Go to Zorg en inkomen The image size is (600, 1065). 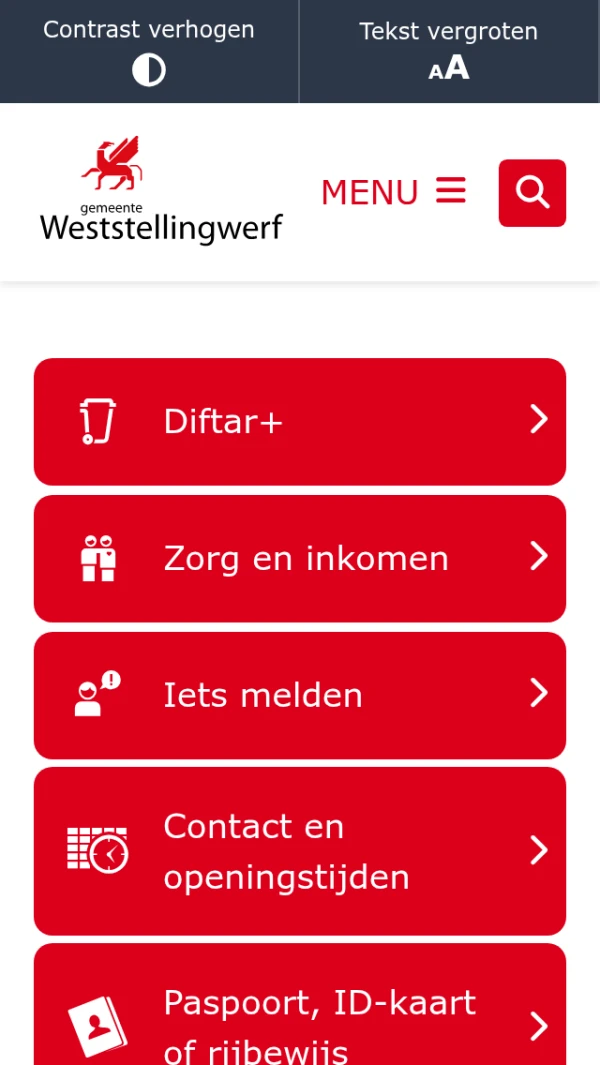pos(300,558)
